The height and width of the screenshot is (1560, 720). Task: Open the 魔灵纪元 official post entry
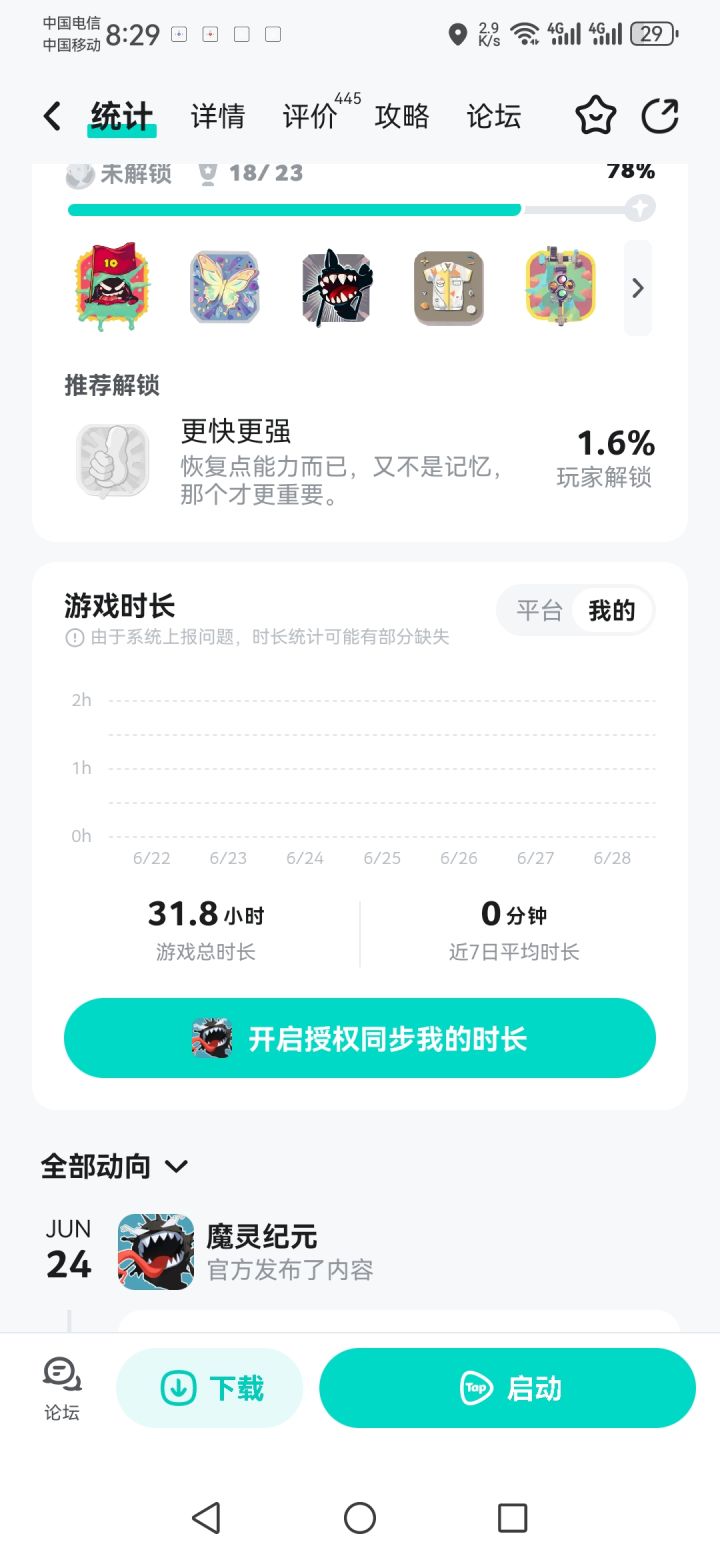point(360,1252)
